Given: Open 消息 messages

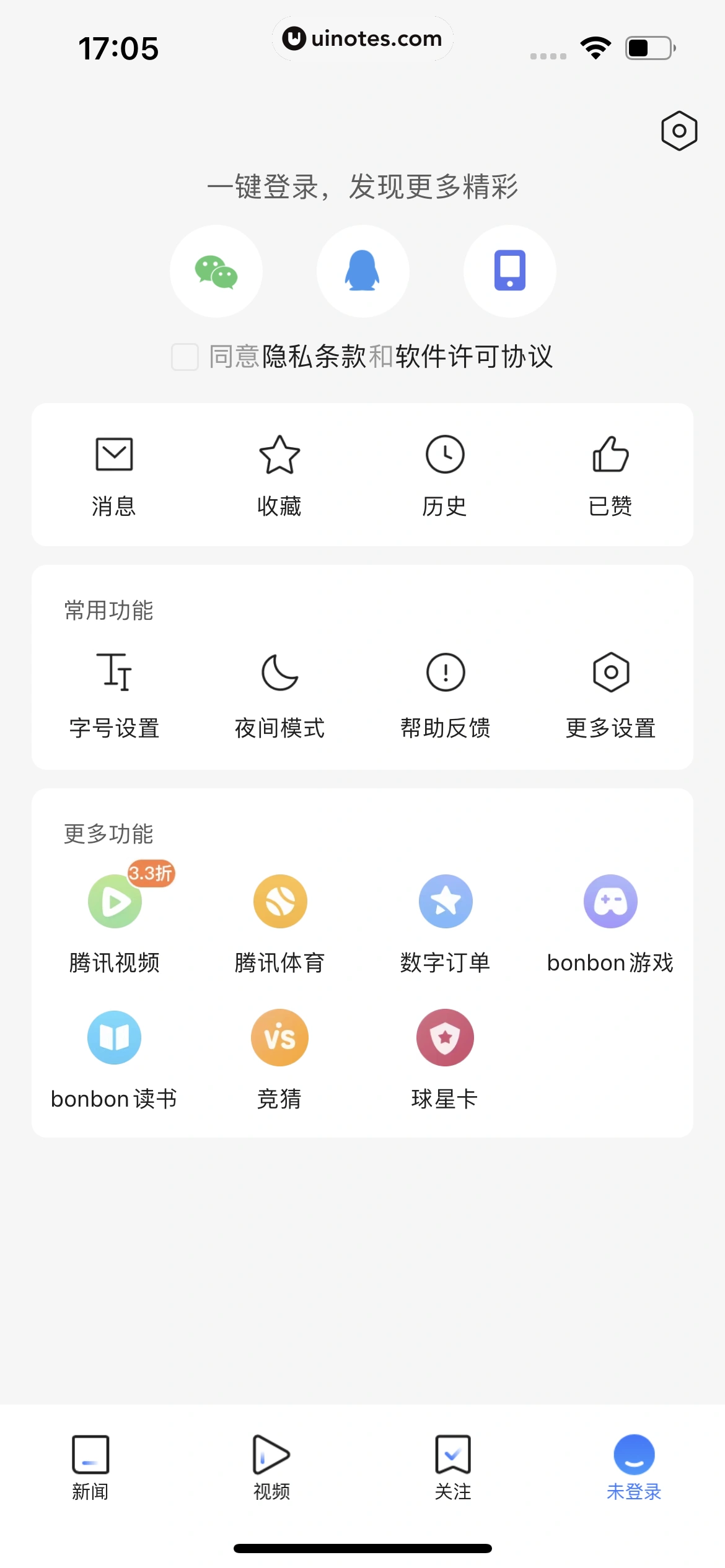Looking at the screenshot, I should [114, 474].
